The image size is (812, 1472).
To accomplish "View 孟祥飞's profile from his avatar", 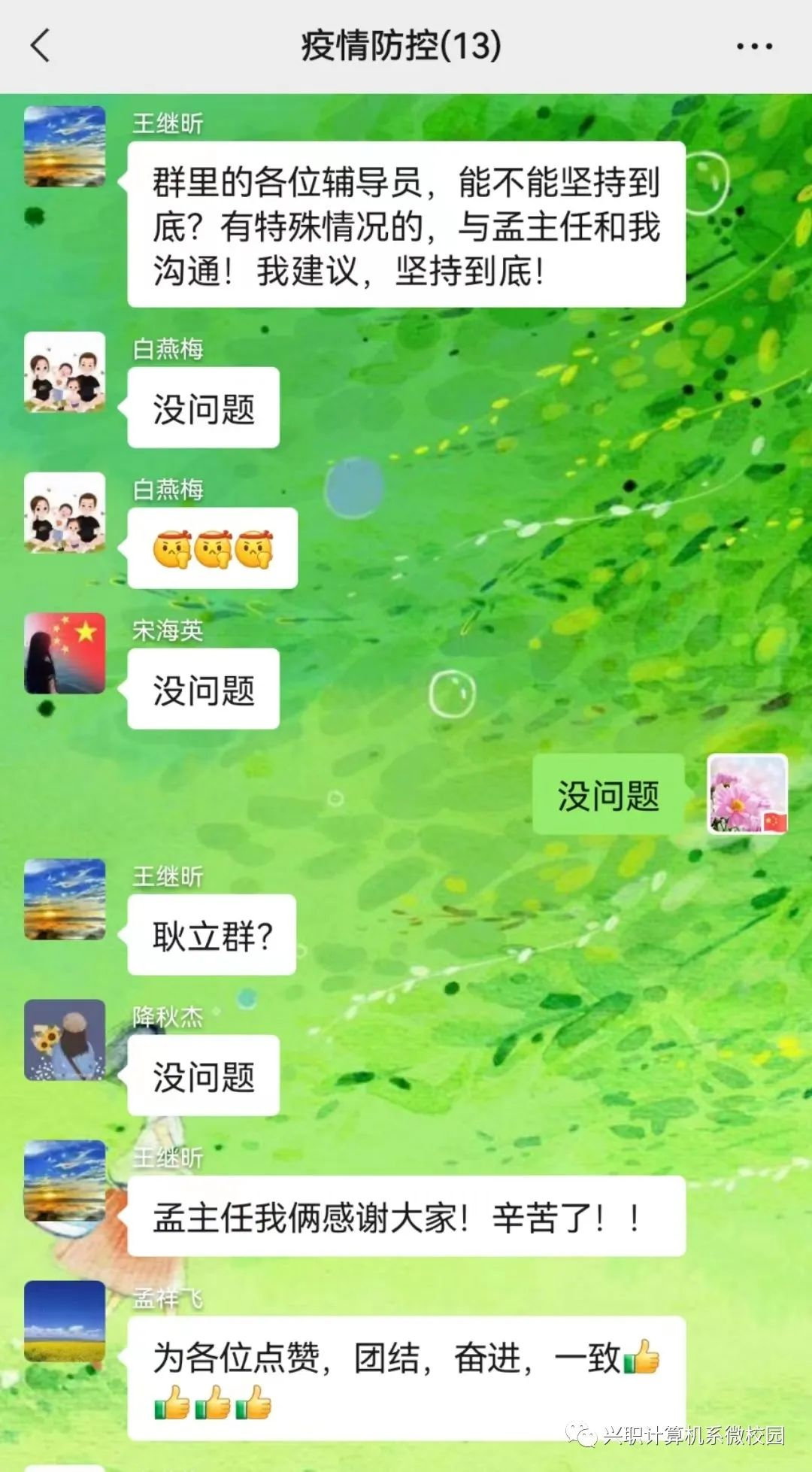I will (x=65, y=1321).
